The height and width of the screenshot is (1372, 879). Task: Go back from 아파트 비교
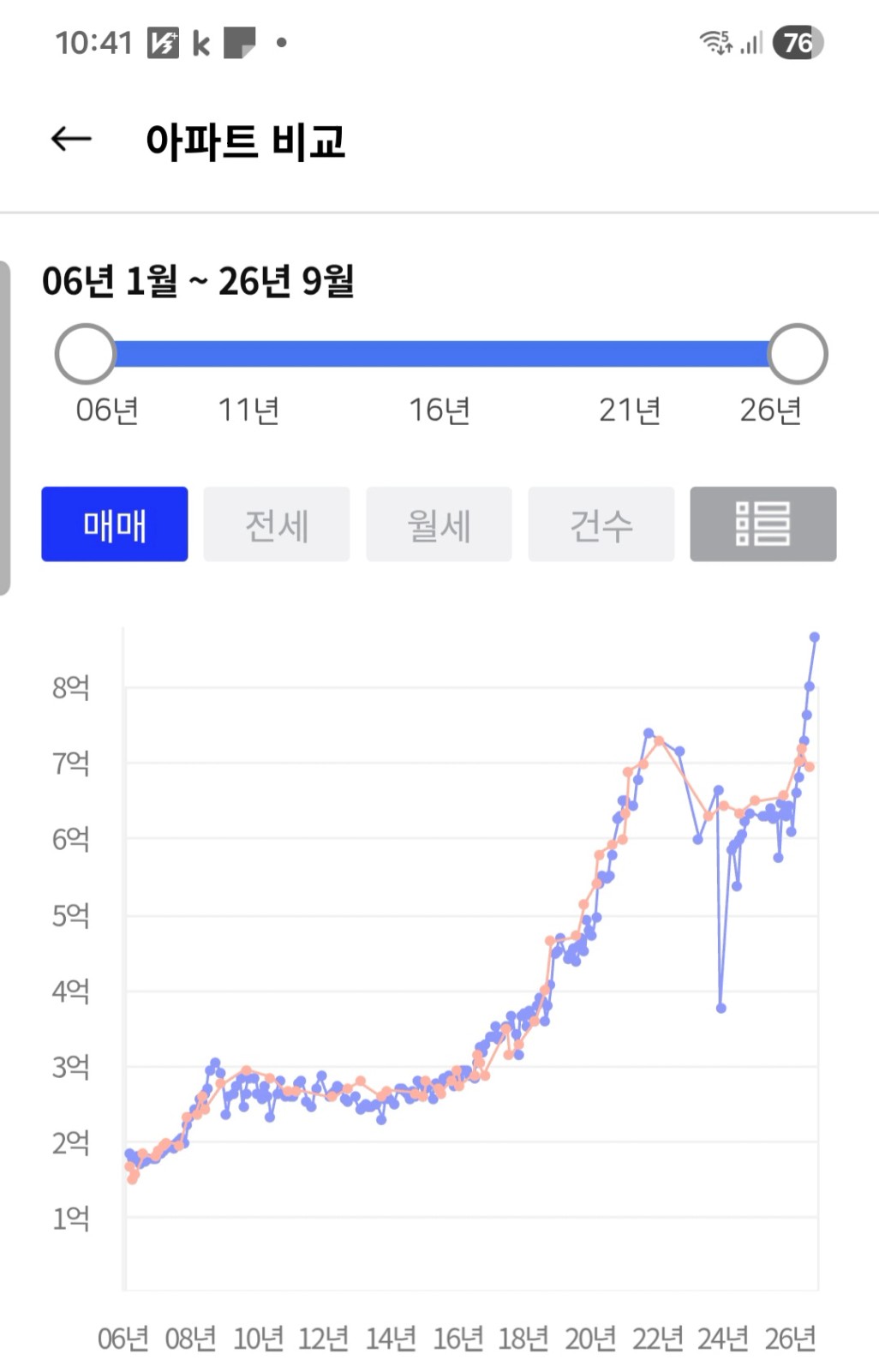click(71, 139)
